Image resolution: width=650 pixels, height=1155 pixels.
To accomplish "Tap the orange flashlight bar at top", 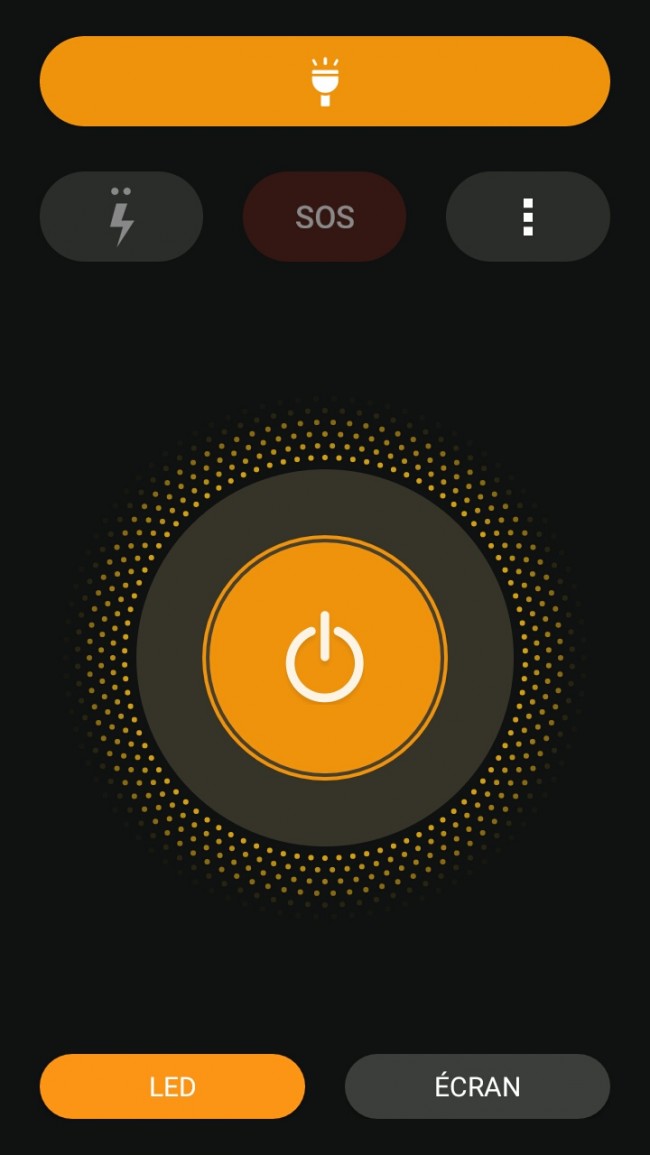I will point(325,81).
